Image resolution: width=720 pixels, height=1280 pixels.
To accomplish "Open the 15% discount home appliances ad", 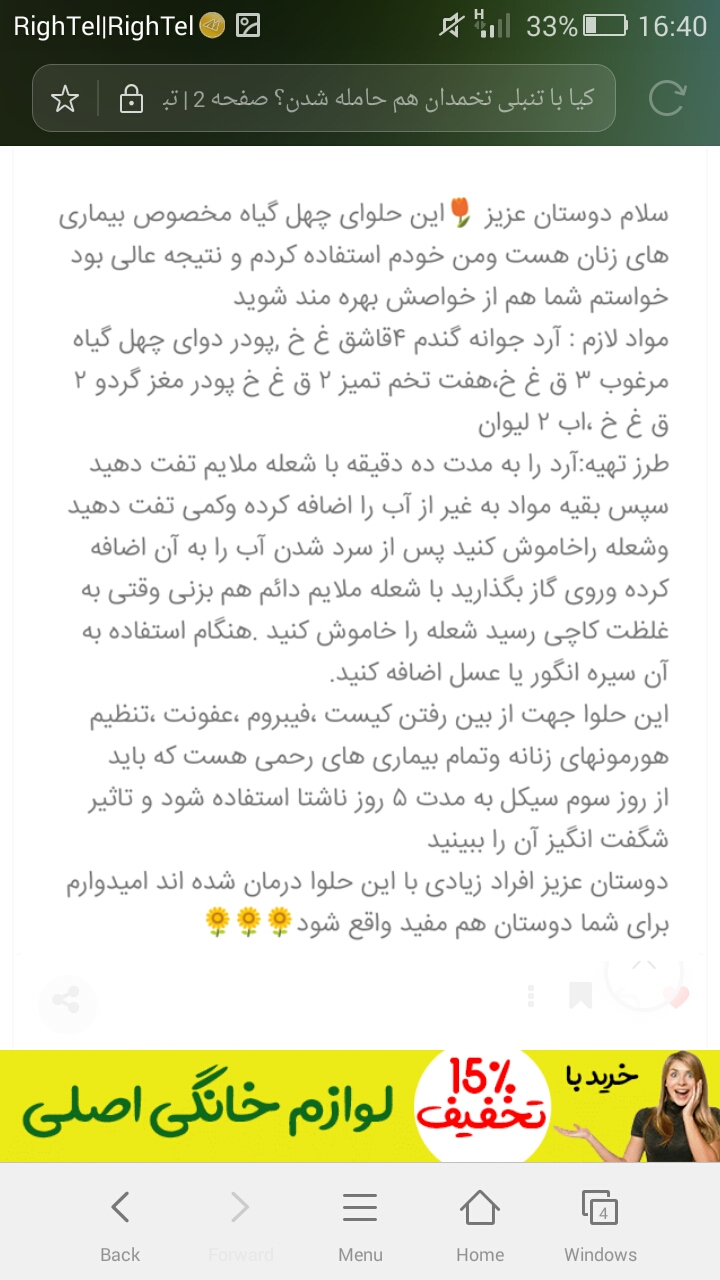I will pyautogui.click(x=360, y=1105).
